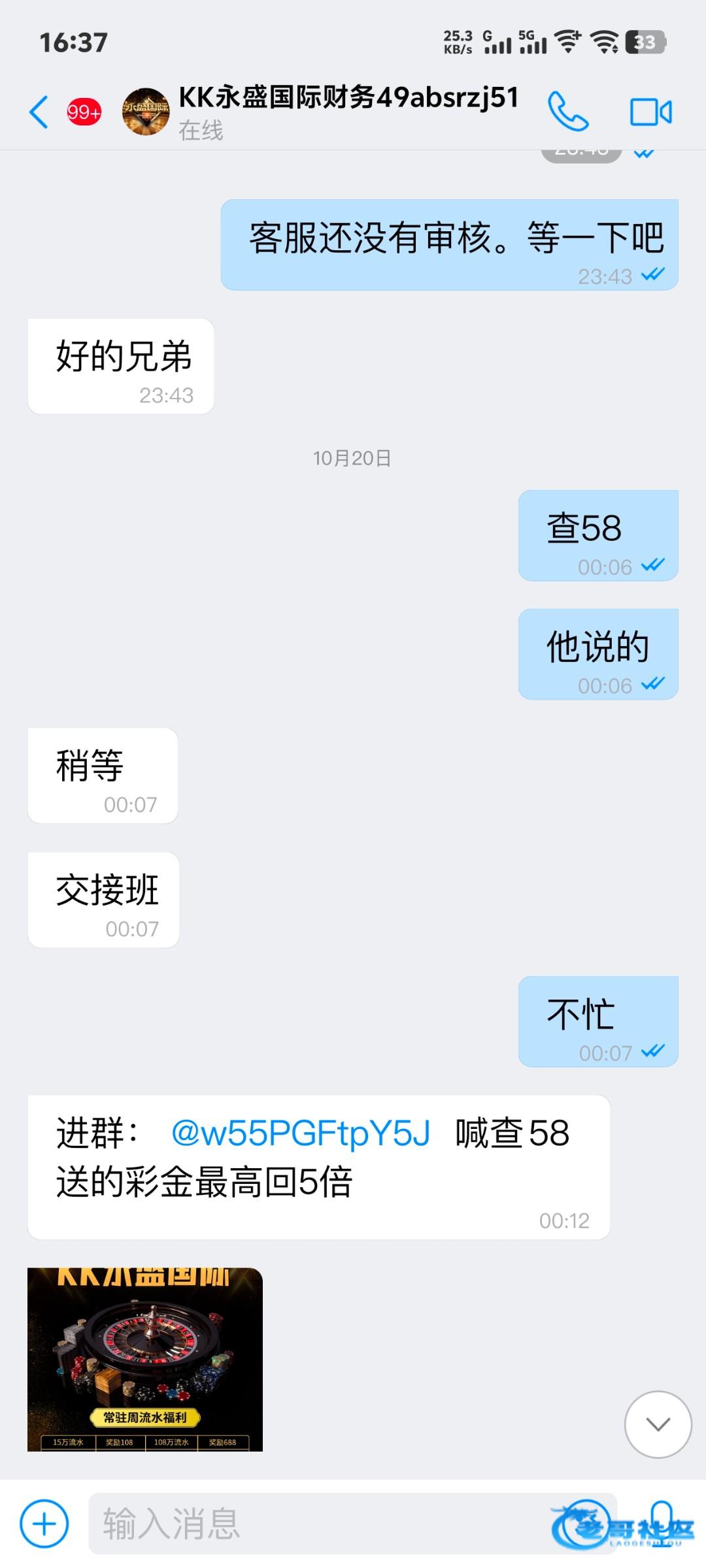View the KK永盛国际 roulette image message
The image size is (706, 1568).
tap(145, 1359)
